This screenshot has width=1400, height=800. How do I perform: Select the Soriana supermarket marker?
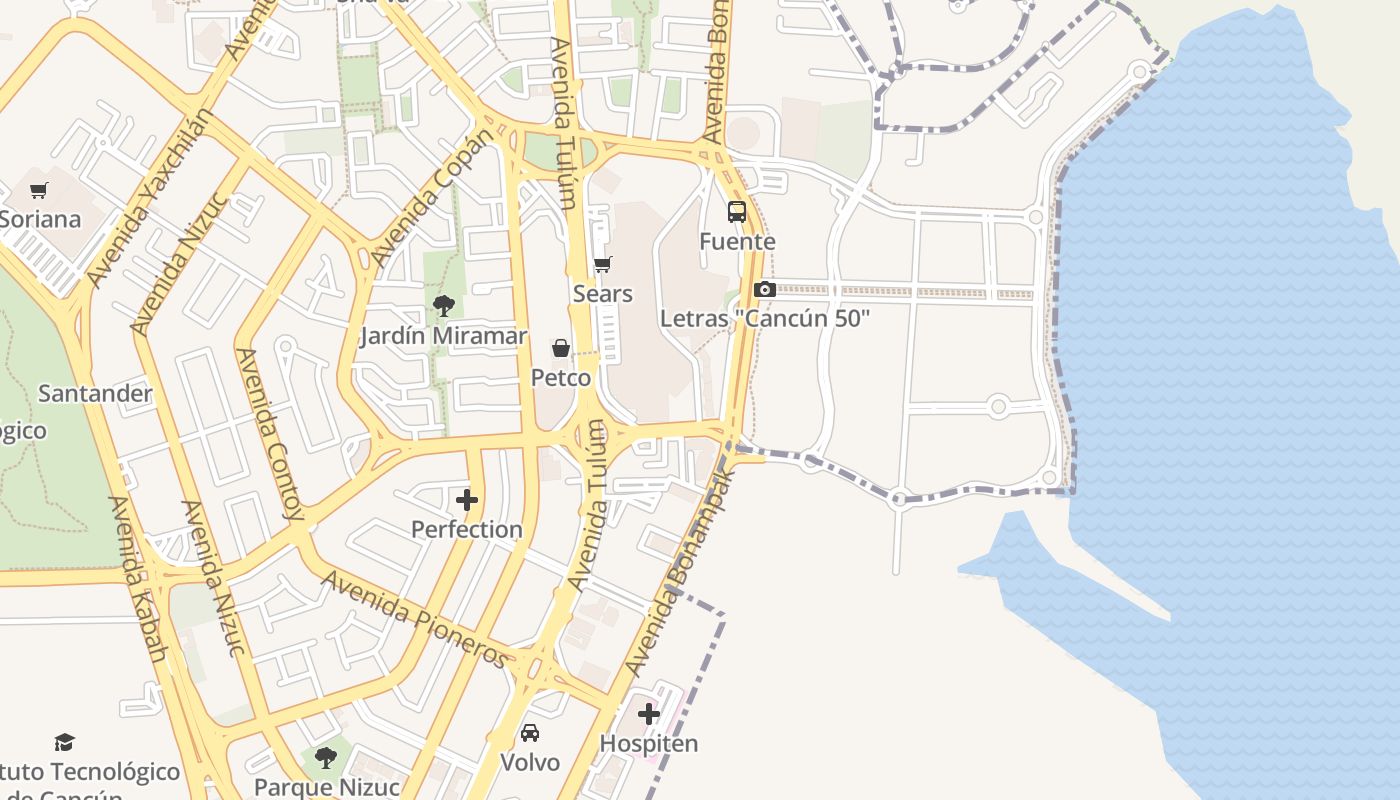[x=39, y=190]
